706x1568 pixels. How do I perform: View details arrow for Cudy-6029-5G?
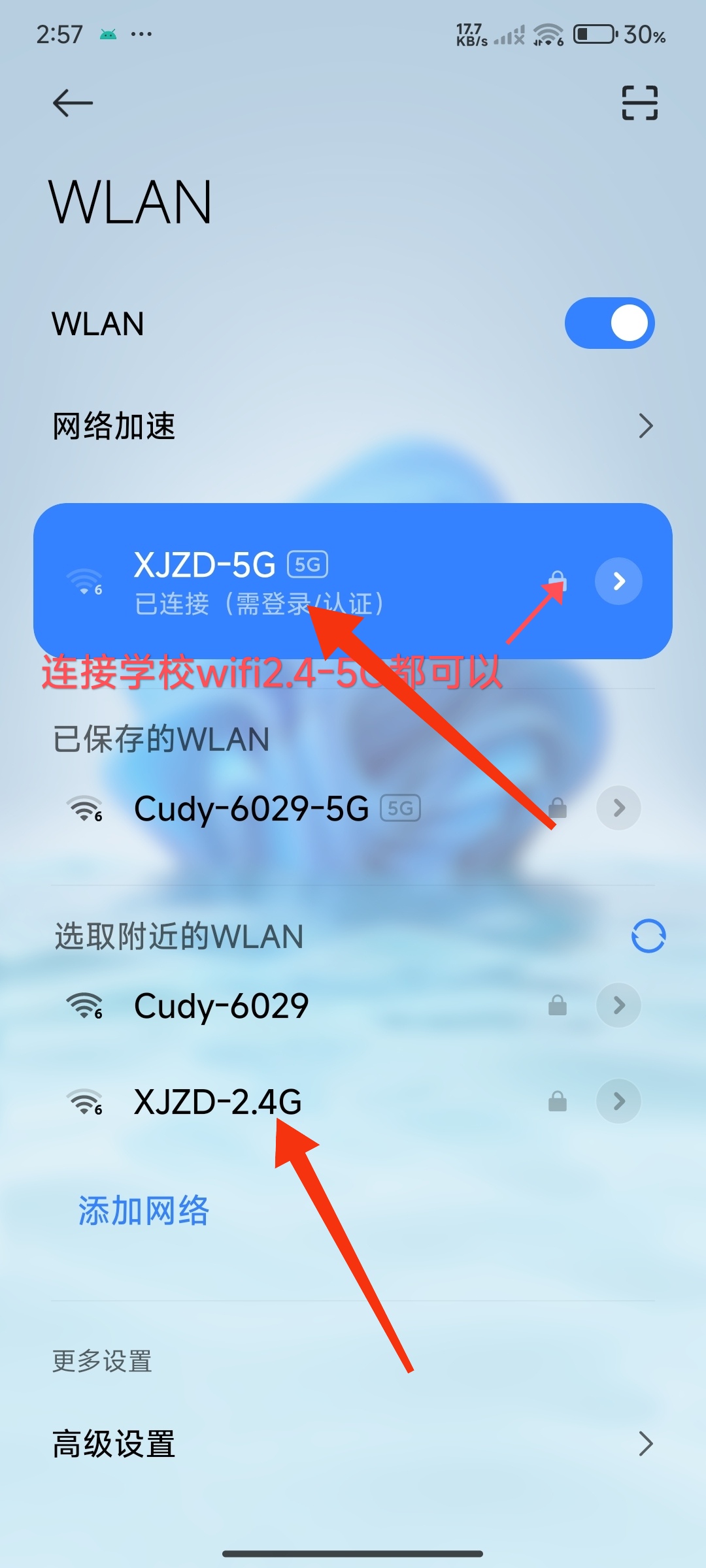click(x=618, y=808)
